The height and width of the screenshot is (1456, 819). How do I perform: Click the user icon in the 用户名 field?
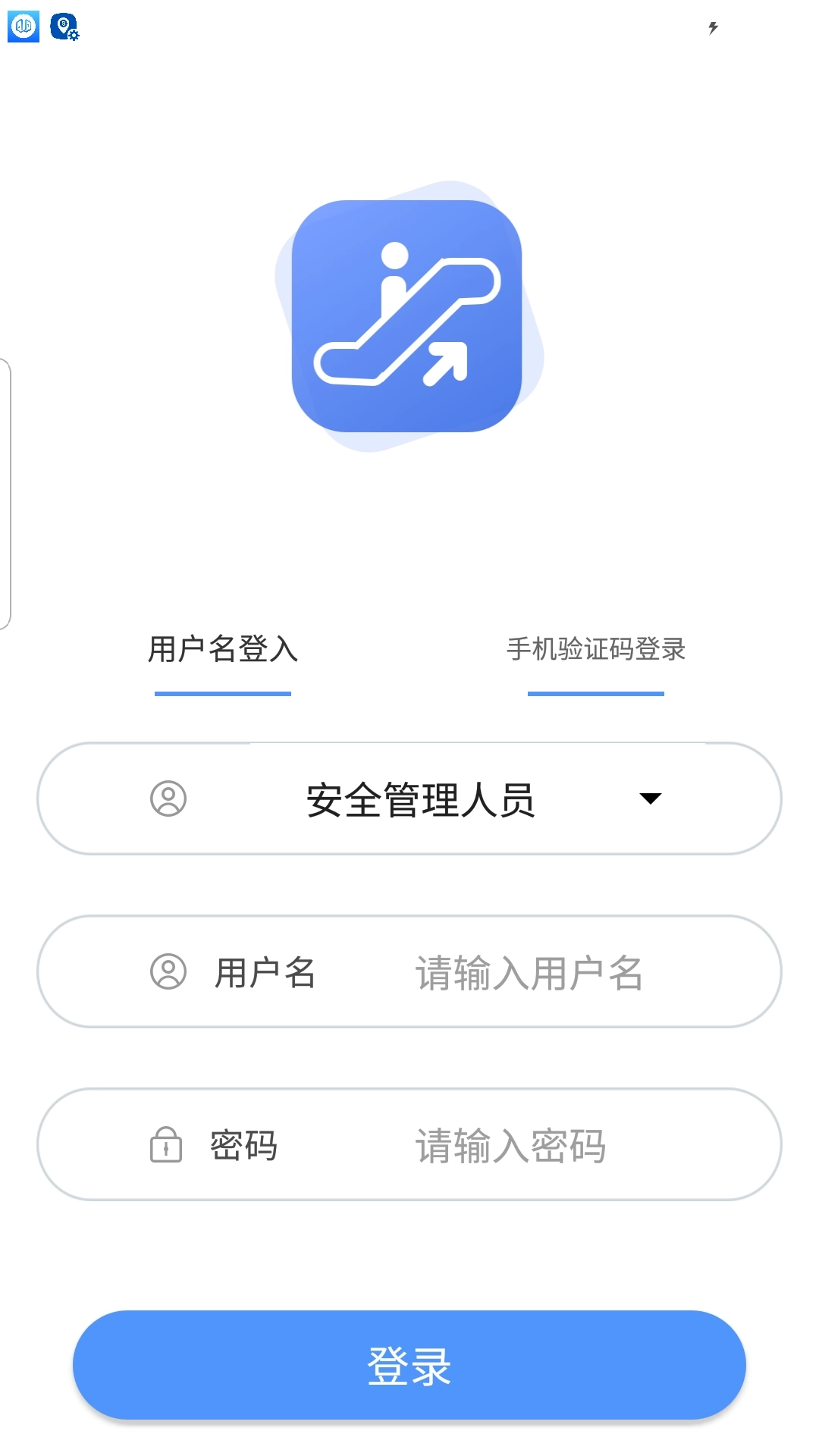click(x=168, y=973)
